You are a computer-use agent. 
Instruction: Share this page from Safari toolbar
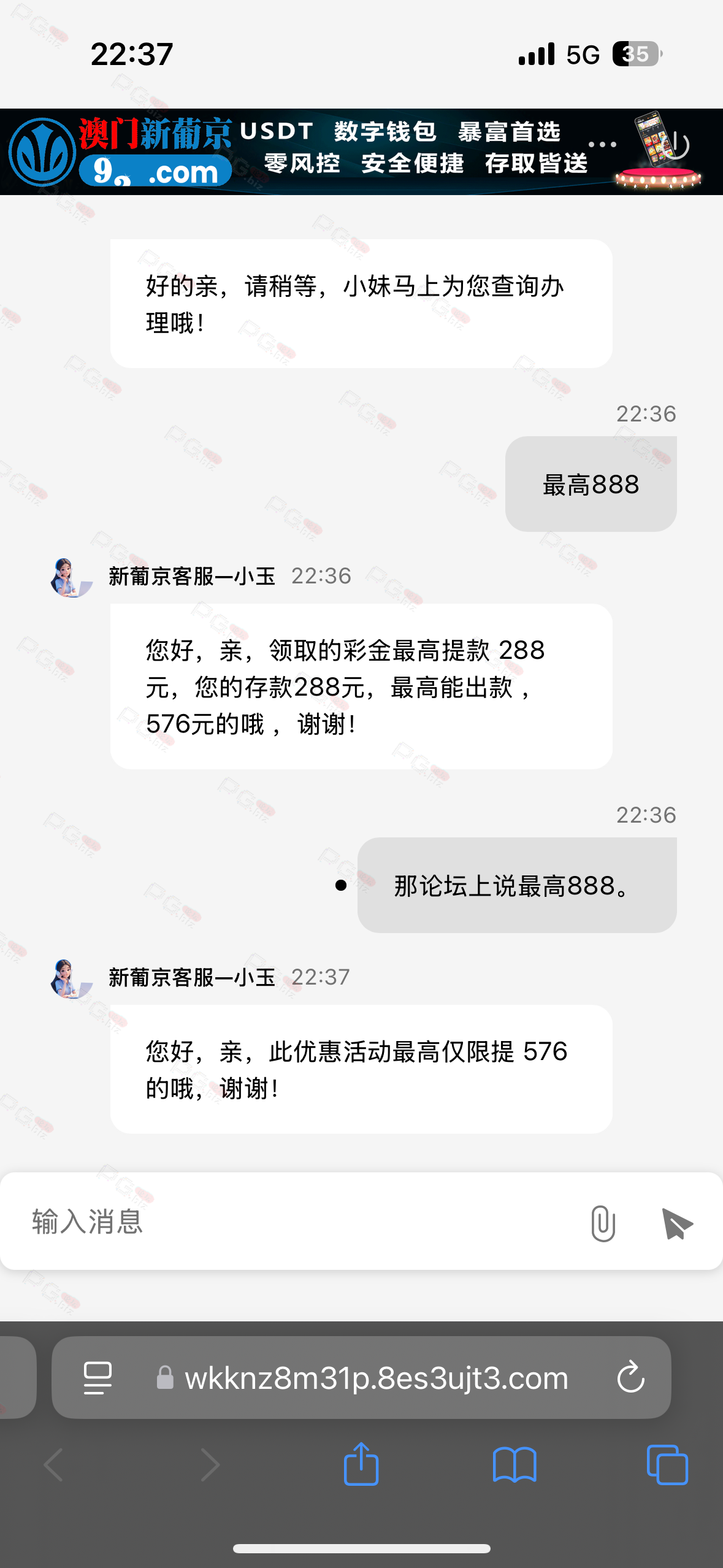(361, 1465)
